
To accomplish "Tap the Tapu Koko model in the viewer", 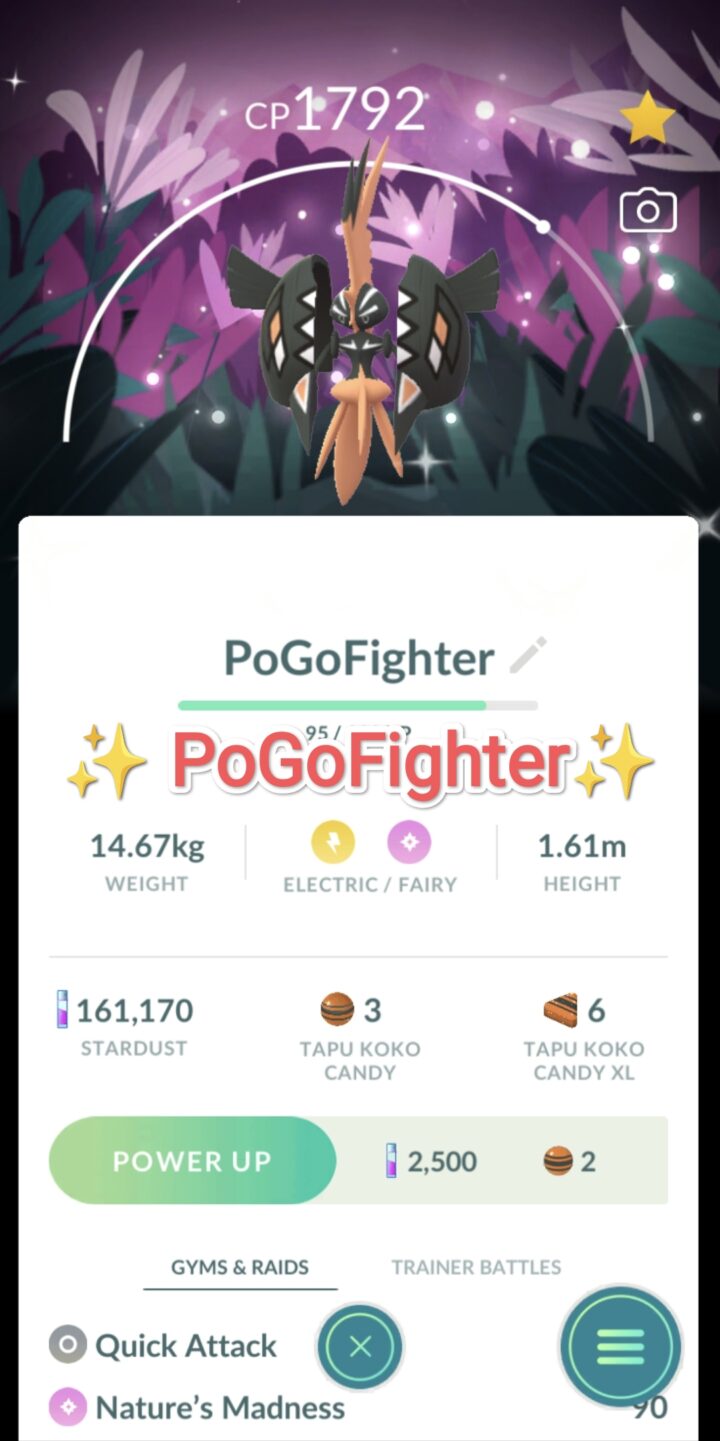I will coord(360,330).
